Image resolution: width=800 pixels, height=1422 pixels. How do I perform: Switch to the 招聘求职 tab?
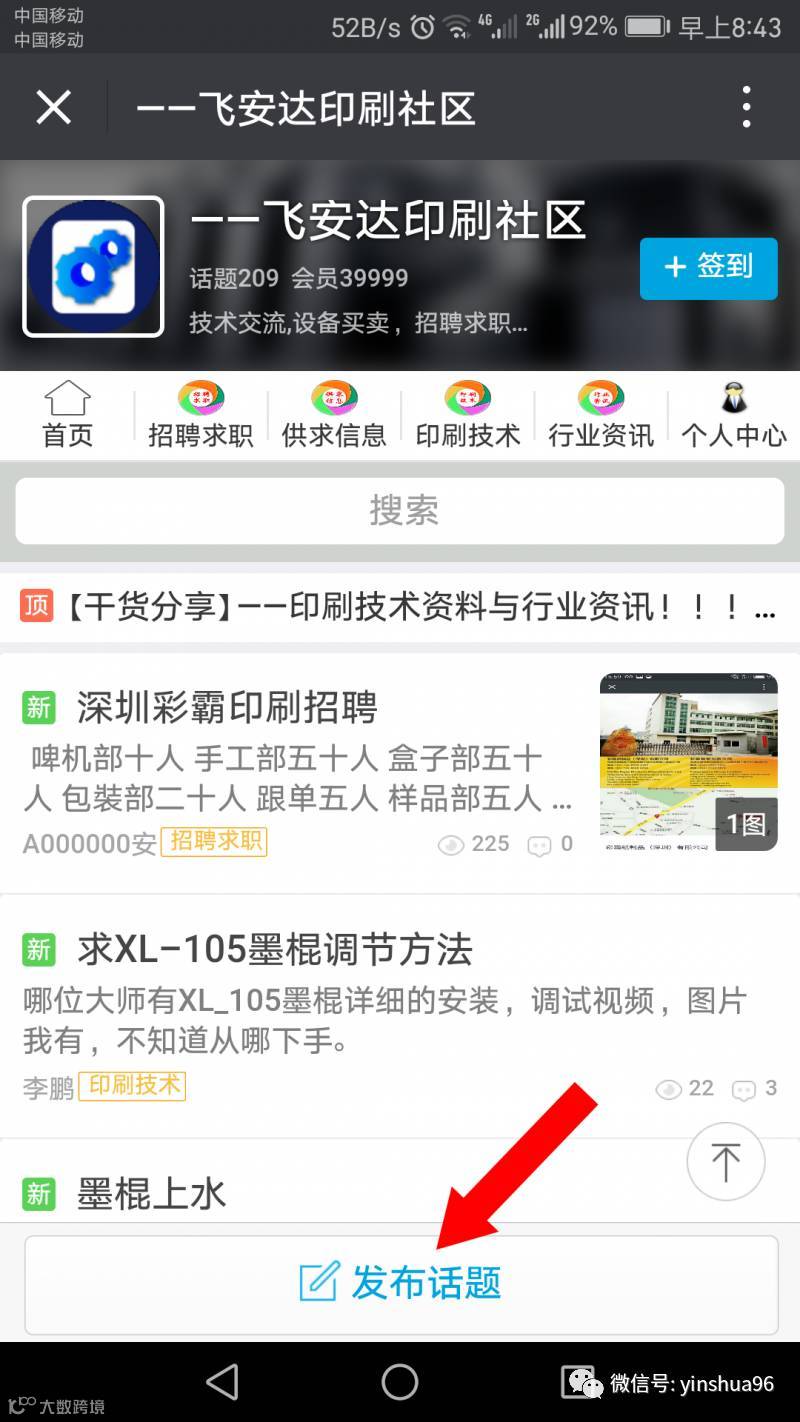click(200, 415)
